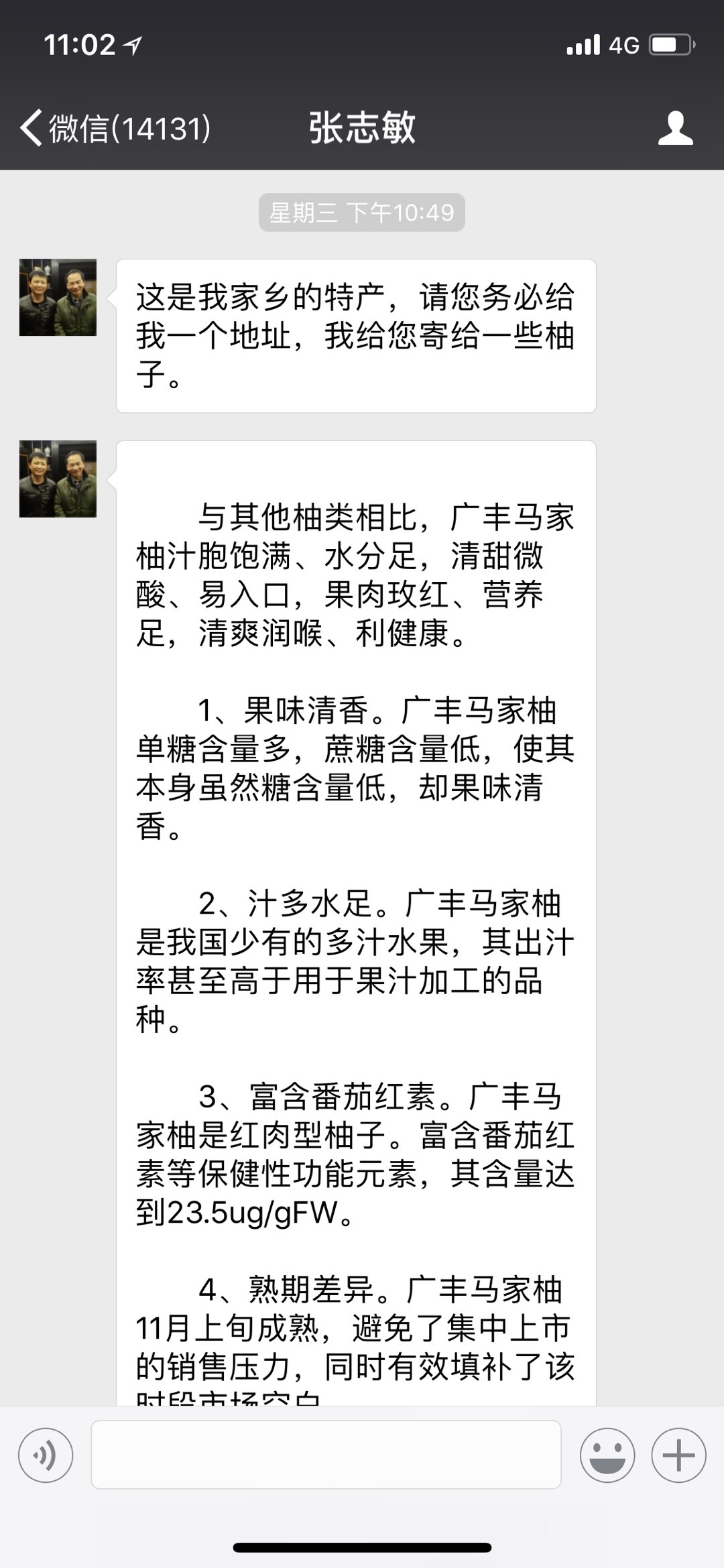Image resolution: width=724 pixels, height=1568 pixels.
Task: Switch to voice message input
Action: click(x=46, y=1455)
